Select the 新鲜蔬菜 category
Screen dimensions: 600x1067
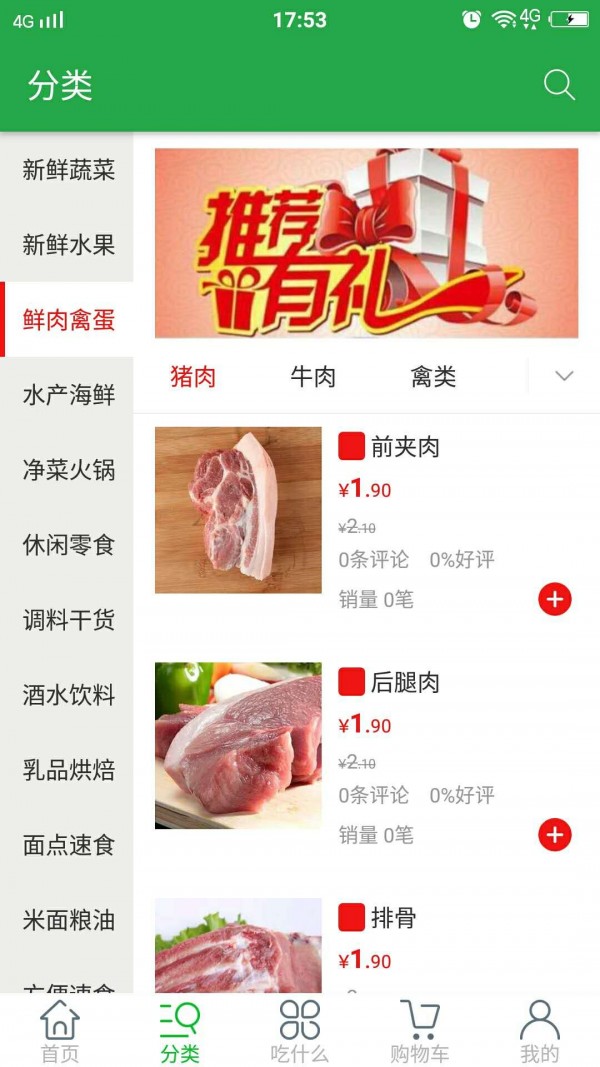(69, 170)
